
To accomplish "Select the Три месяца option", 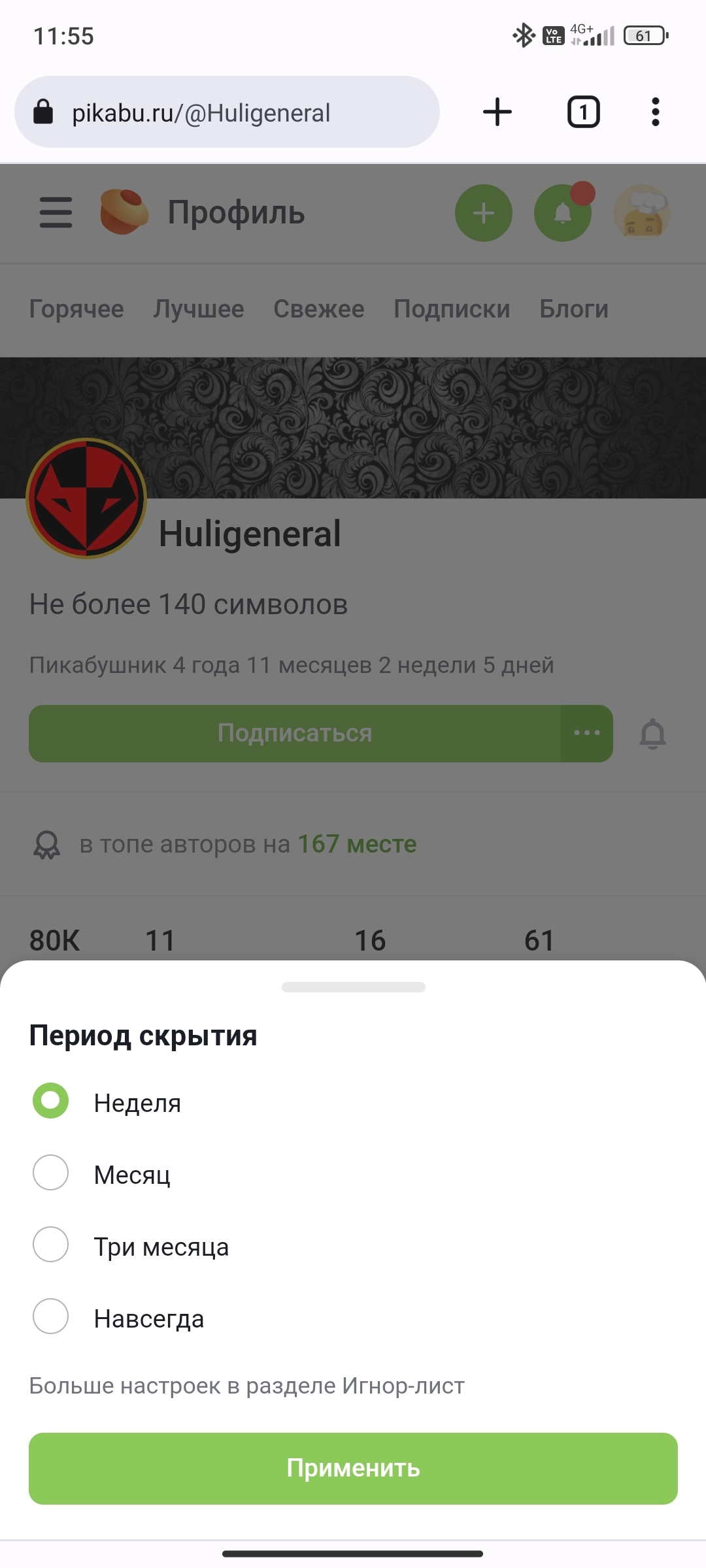I will point(51,1245).
